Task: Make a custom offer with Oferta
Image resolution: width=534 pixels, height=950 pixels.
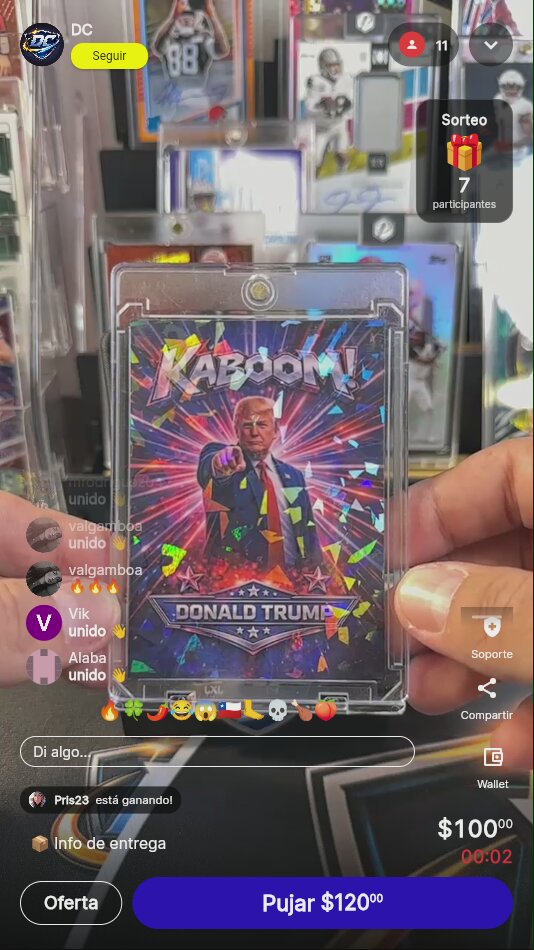Action: pos(71,903)
